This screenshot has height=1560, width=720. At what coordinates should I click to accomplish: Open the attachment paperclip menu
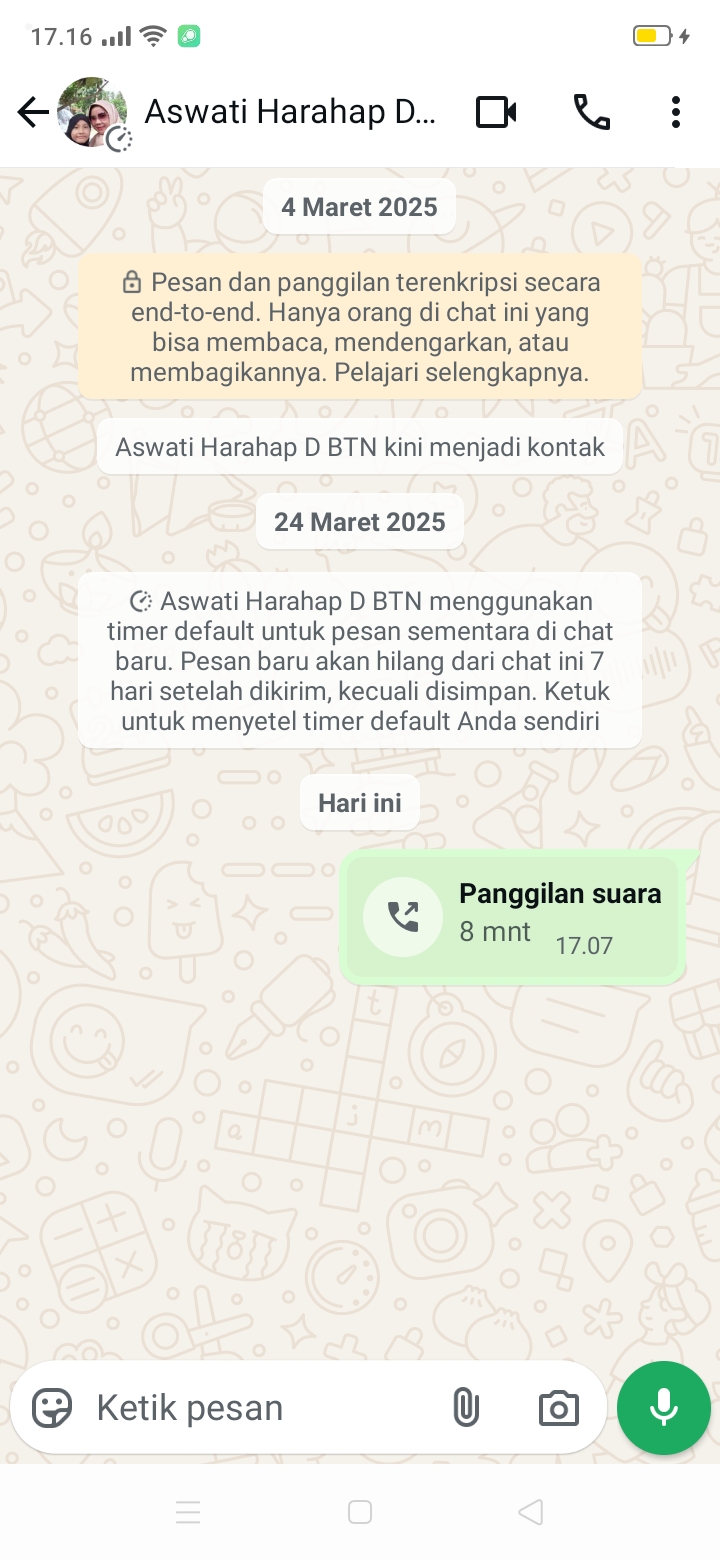(465, 1408)
